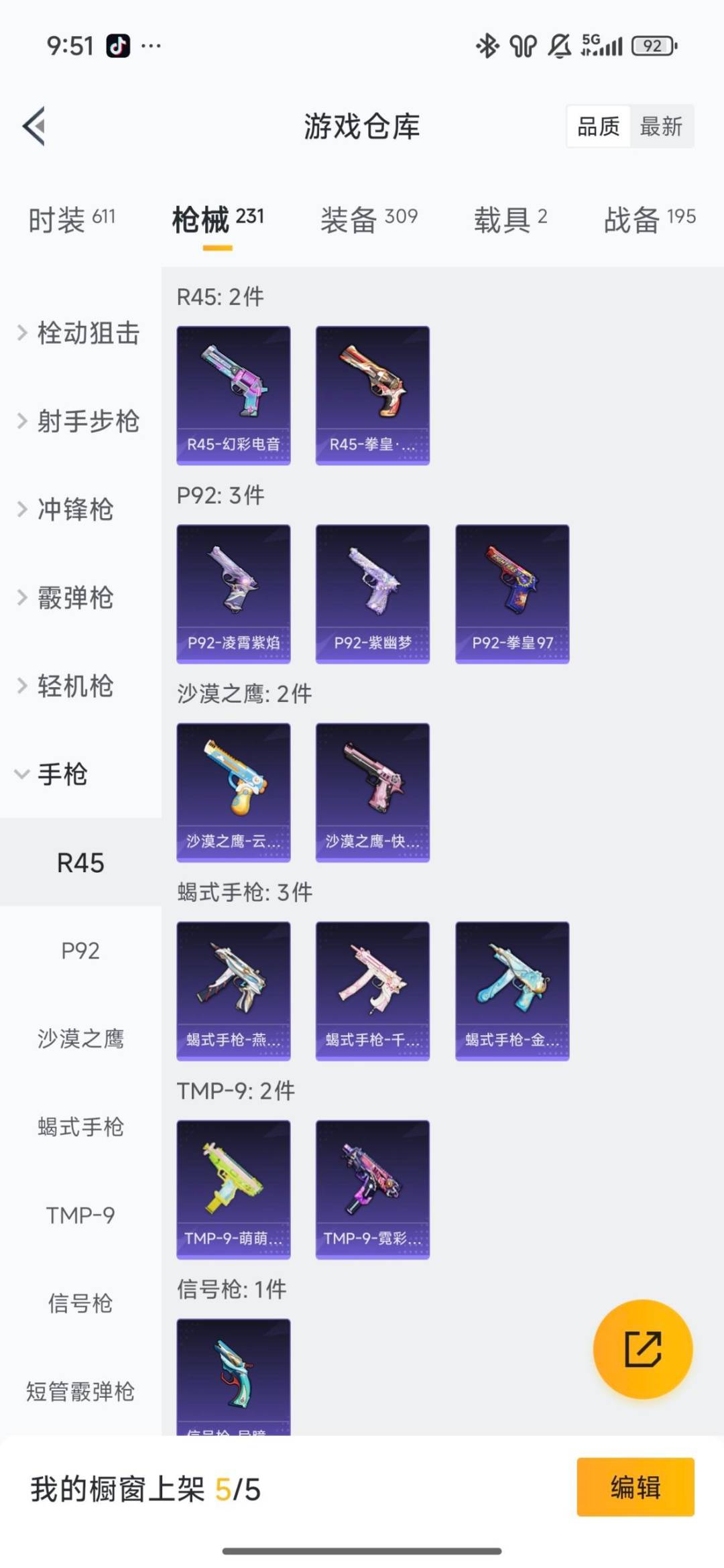Viewport: 724px width, 1568px height.
Task: Open the P92-拳皇97 skin
Action: point(511,594)
